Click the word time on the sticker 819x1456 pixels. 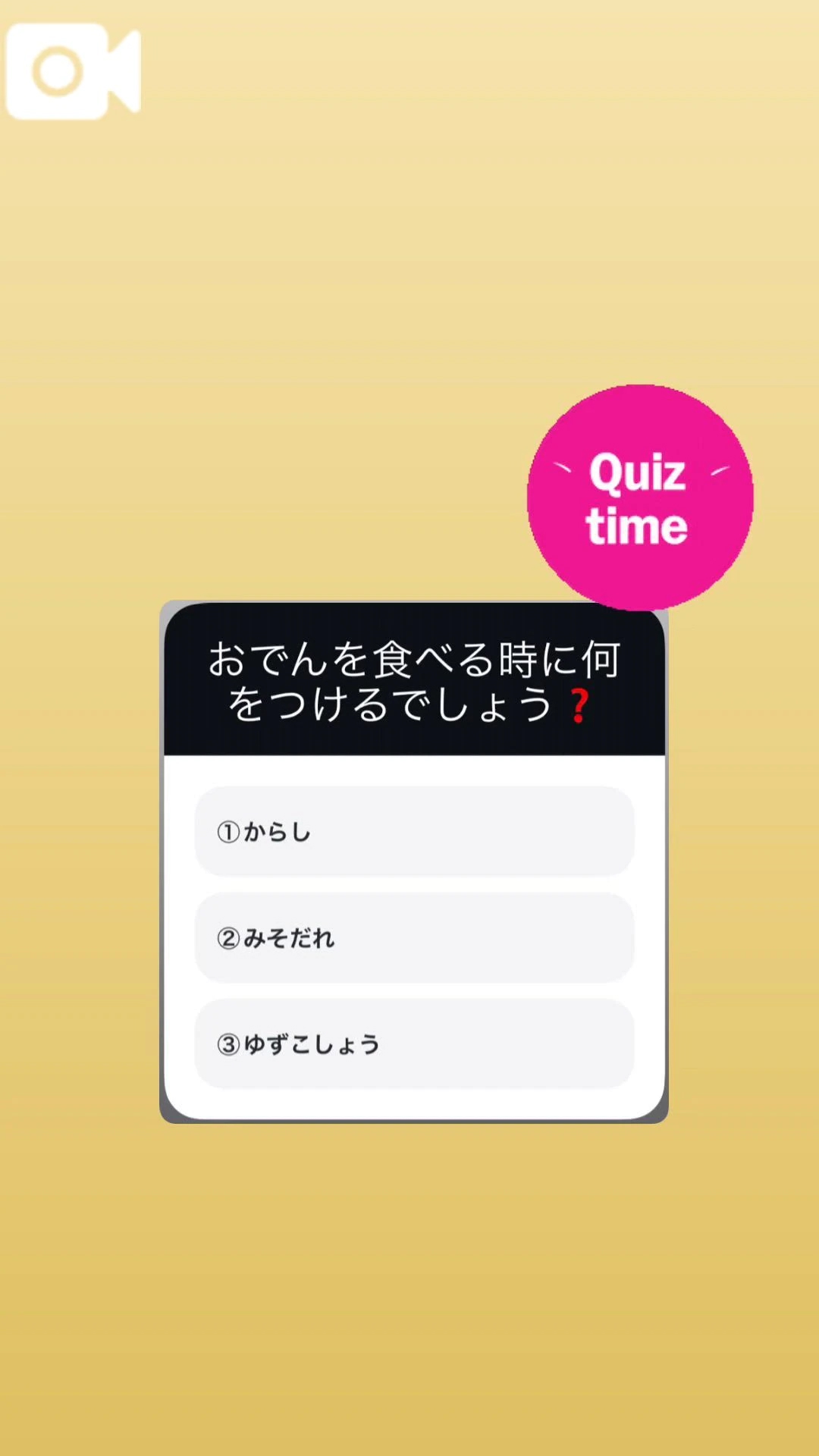[639, 528]
